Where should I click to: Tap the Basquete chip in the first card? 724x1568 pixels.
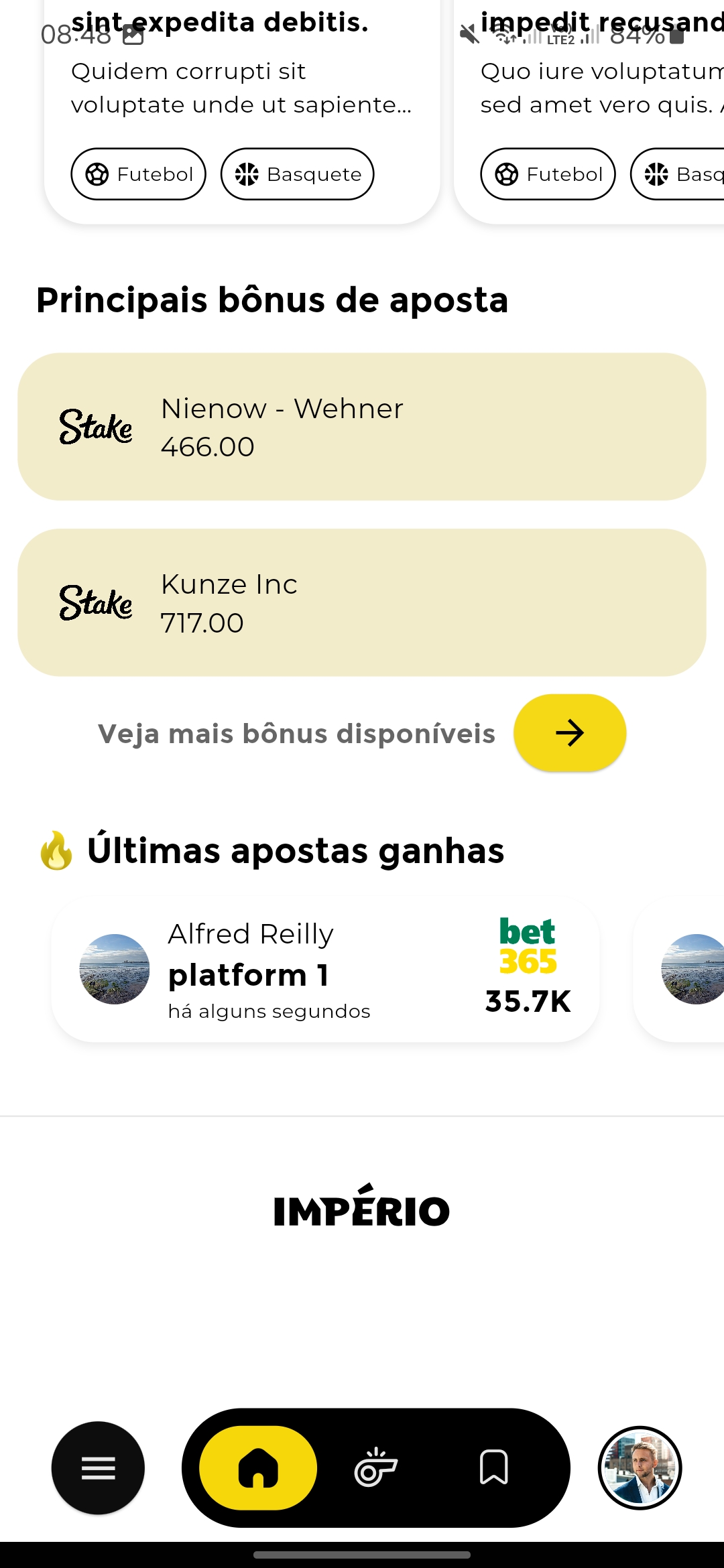click(298, 174)
